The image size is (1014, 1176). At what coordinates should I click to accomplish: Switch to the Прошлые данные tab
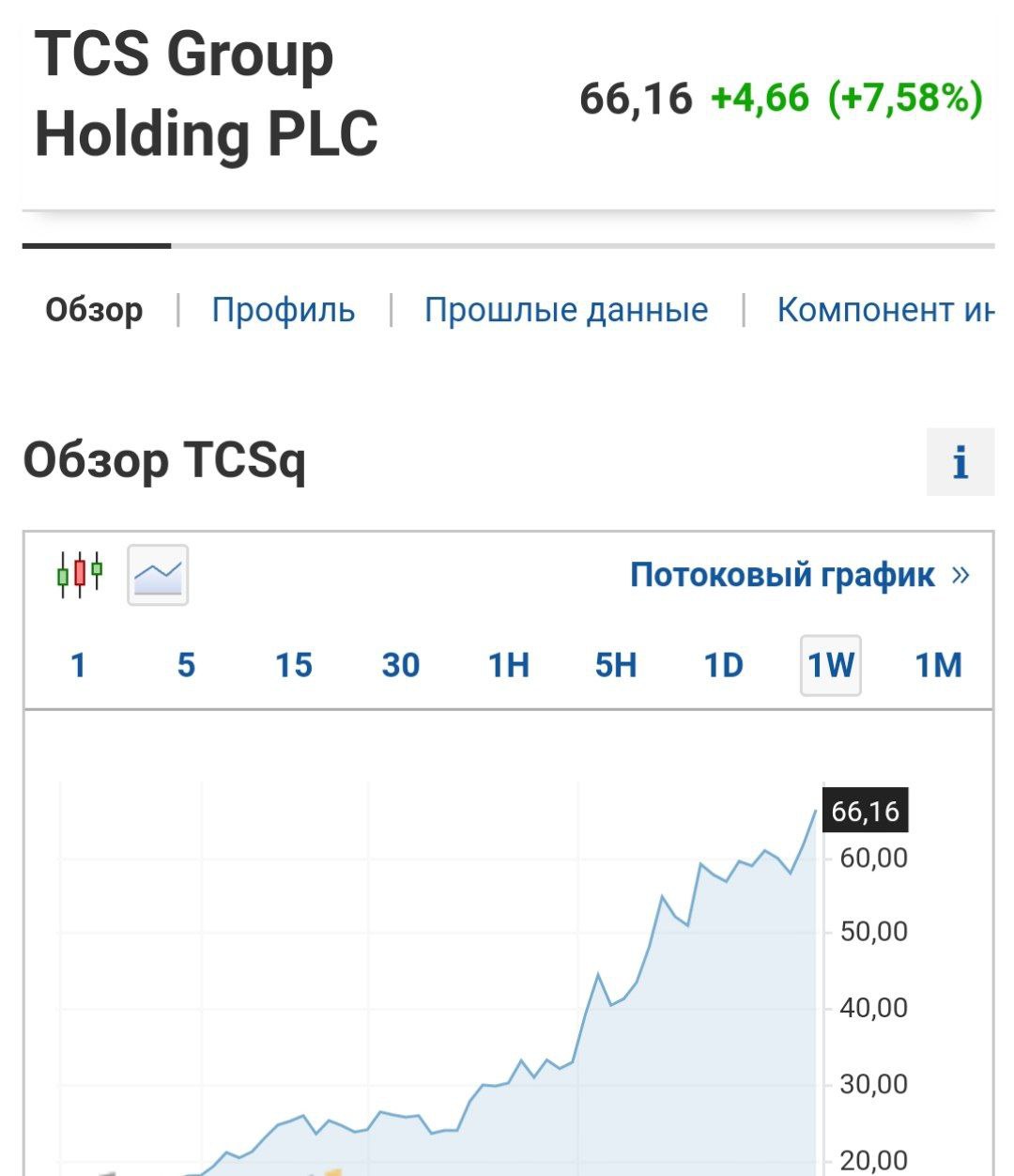567,310
